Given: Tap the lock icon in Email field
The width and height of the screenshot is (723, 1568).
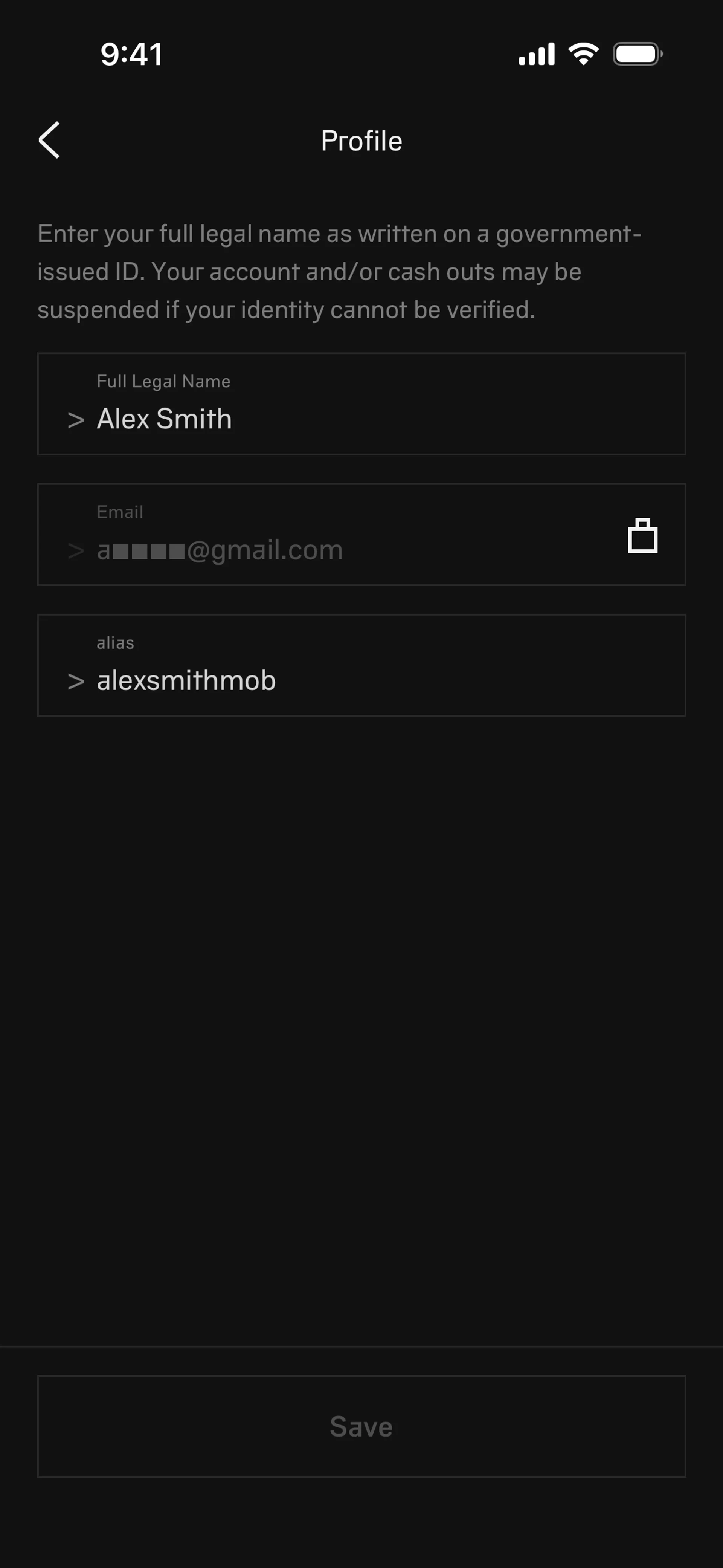Looking at the screenshot, I should tap(642, 536).
